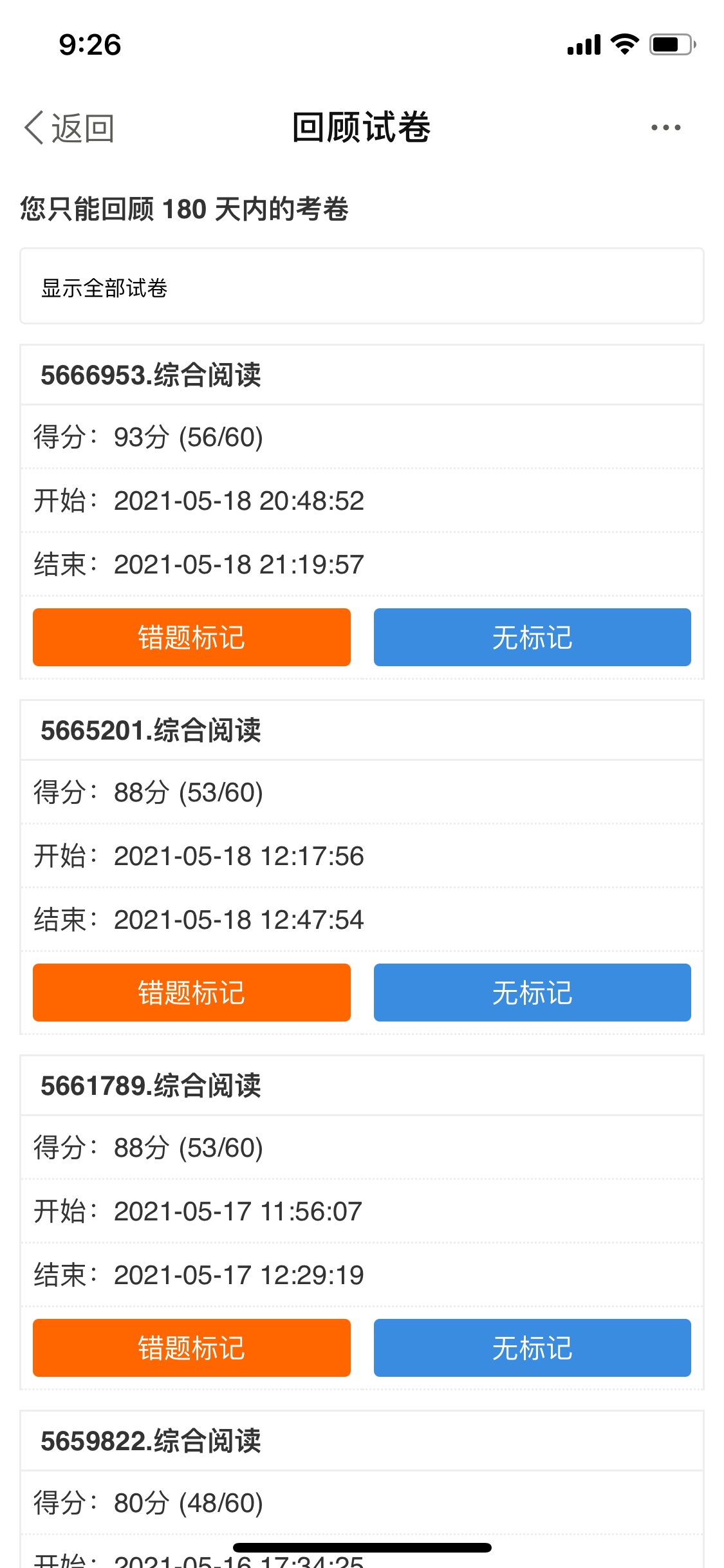
Task: Choose 无标记 for exam 5661789
Action: click(x=532, y=1348)
